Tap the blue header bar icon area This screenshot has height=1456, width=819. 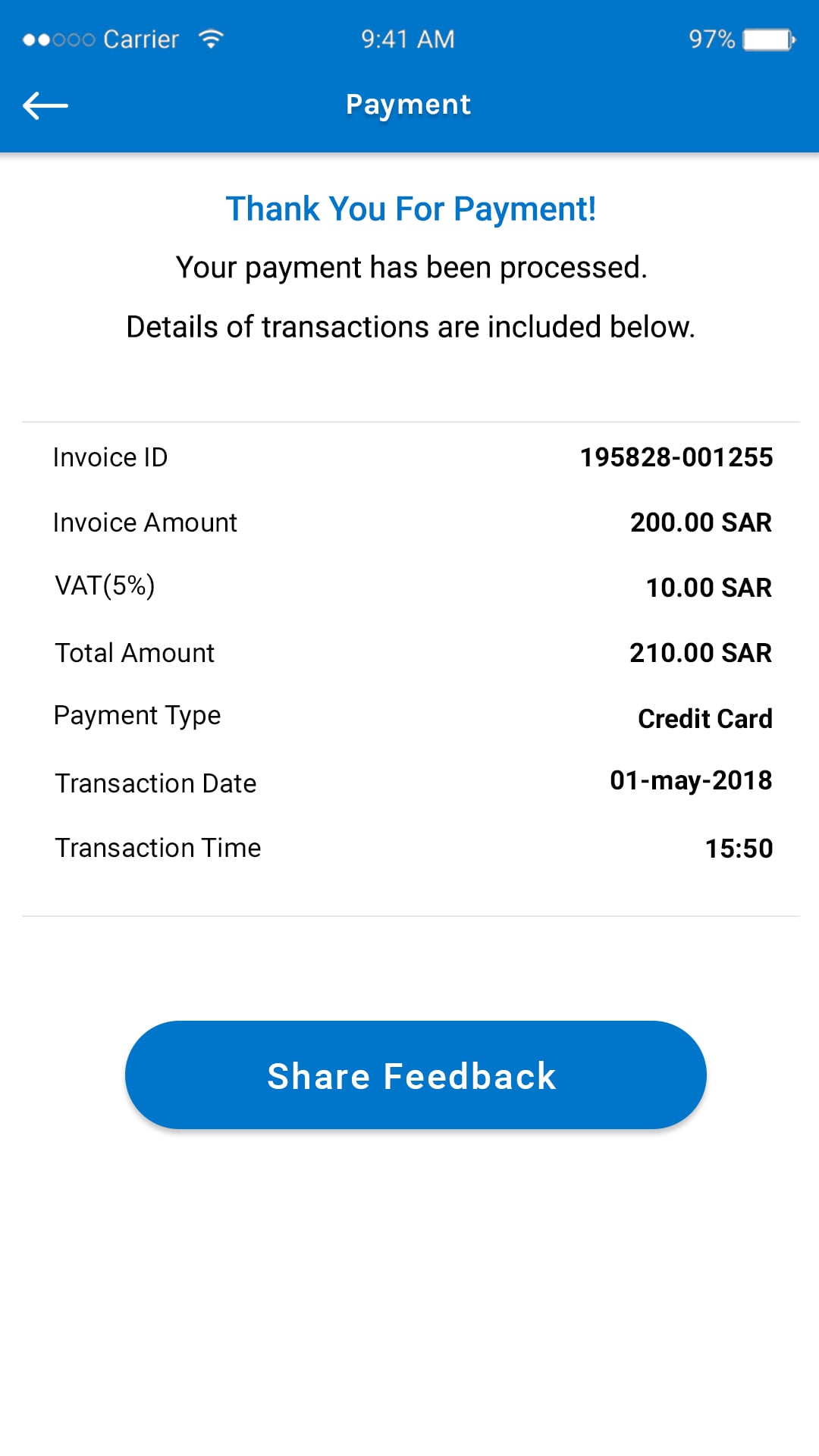(x=409, y=105)
